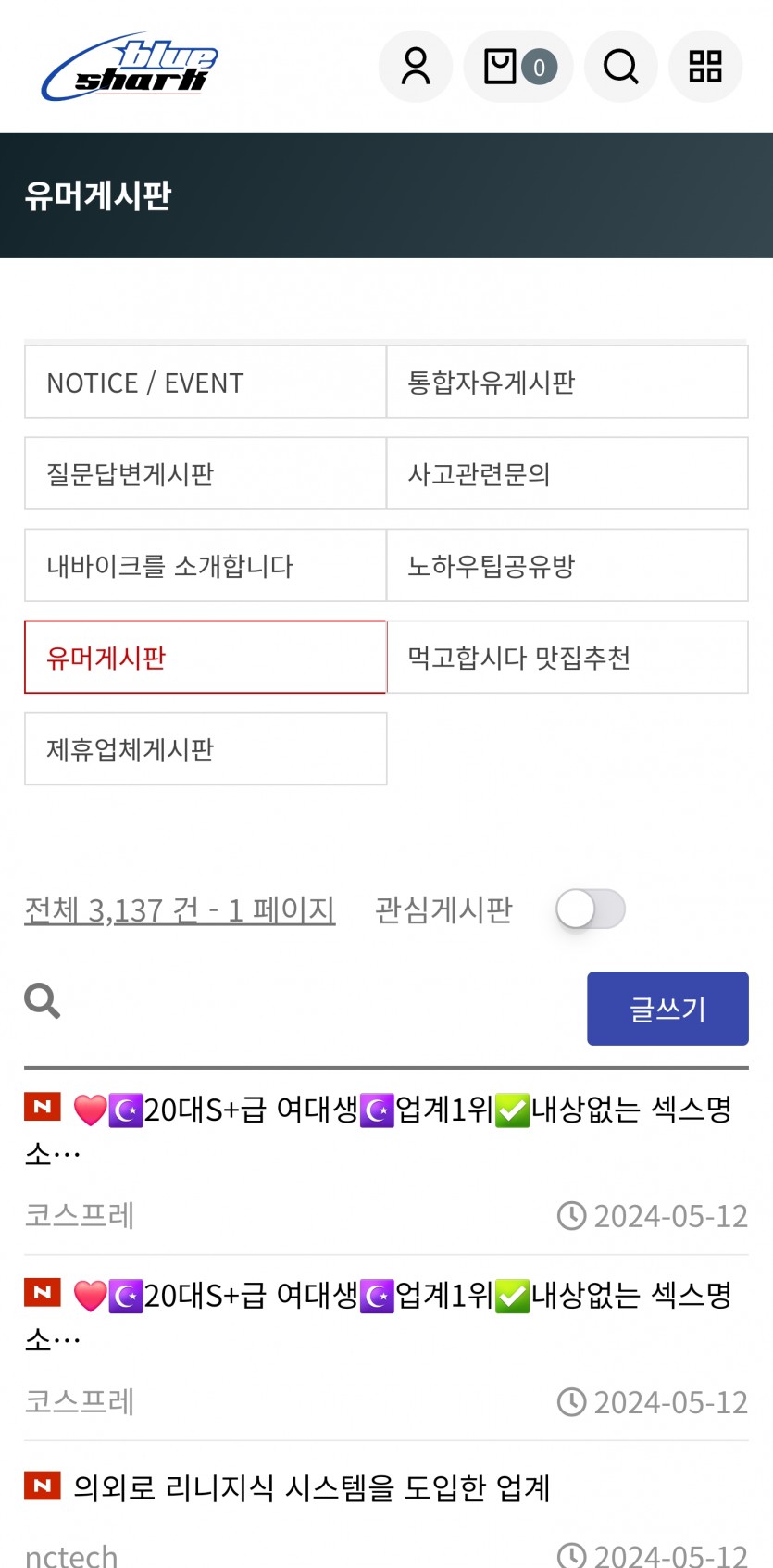
Task: Switch to 통합자유게시판 board
Action: tap(567, 382)
